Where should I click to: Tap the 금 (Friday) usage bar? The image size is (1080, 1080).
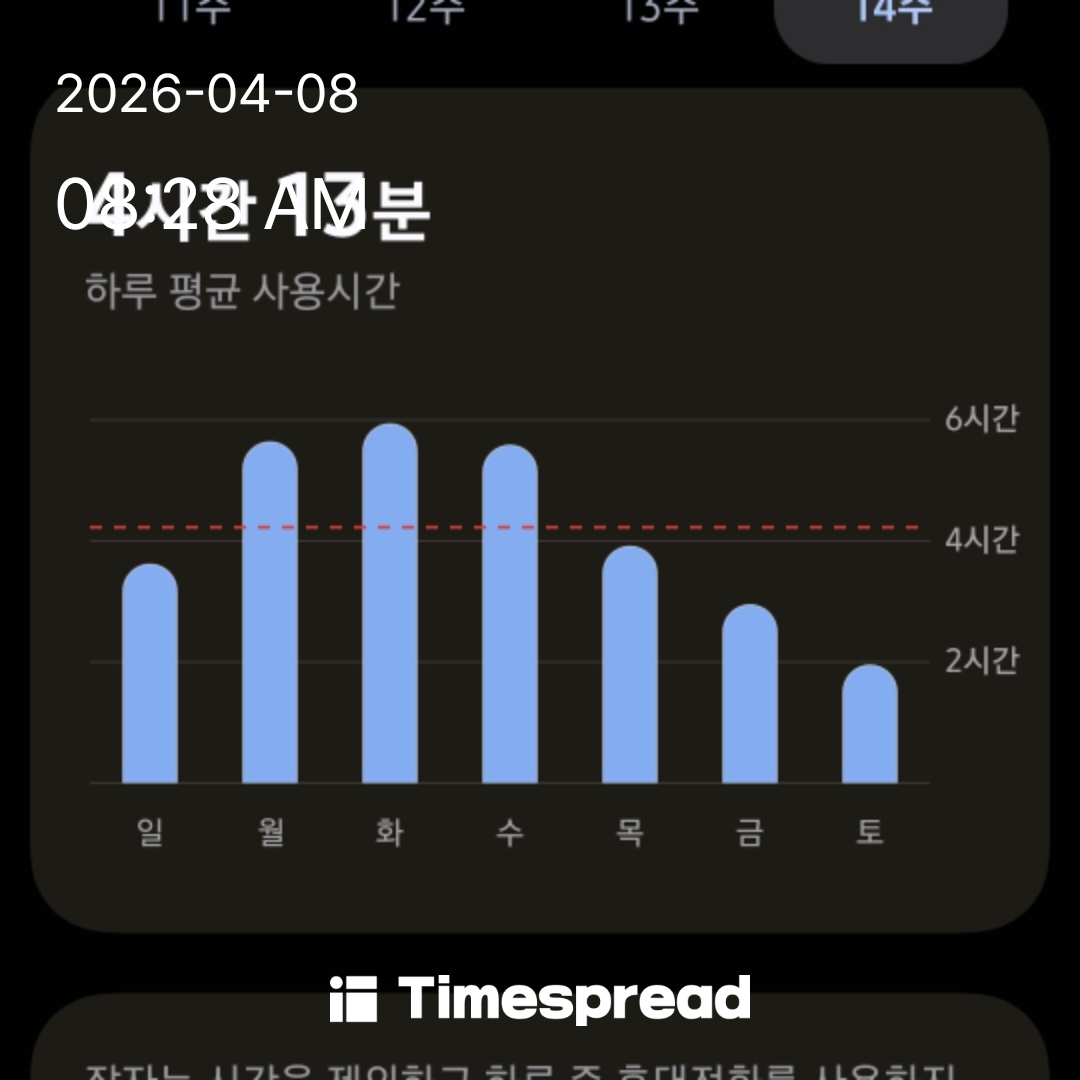coord(750,695)
